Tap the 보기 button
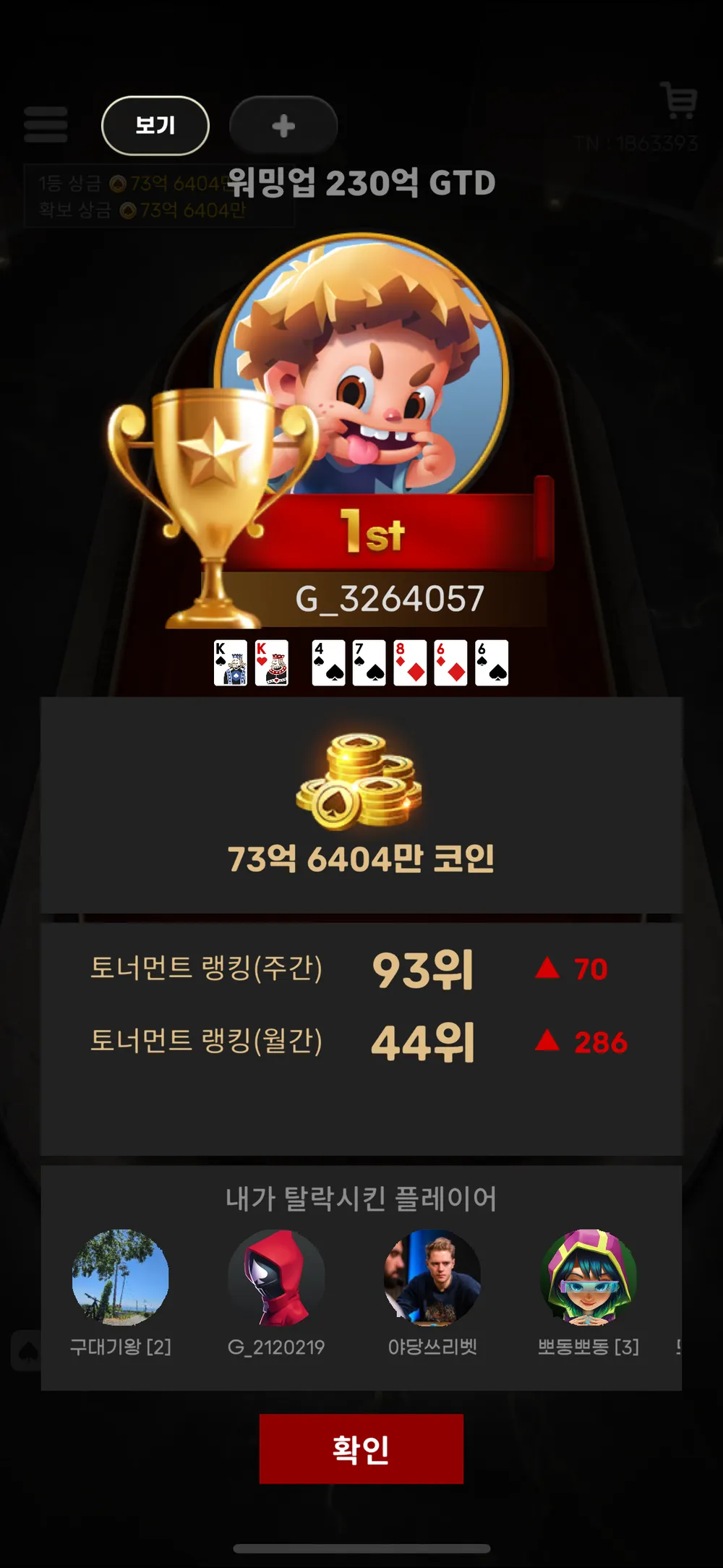Image resolution: width=723 pixels, height=1568 pixels. (x=155, y=126)
